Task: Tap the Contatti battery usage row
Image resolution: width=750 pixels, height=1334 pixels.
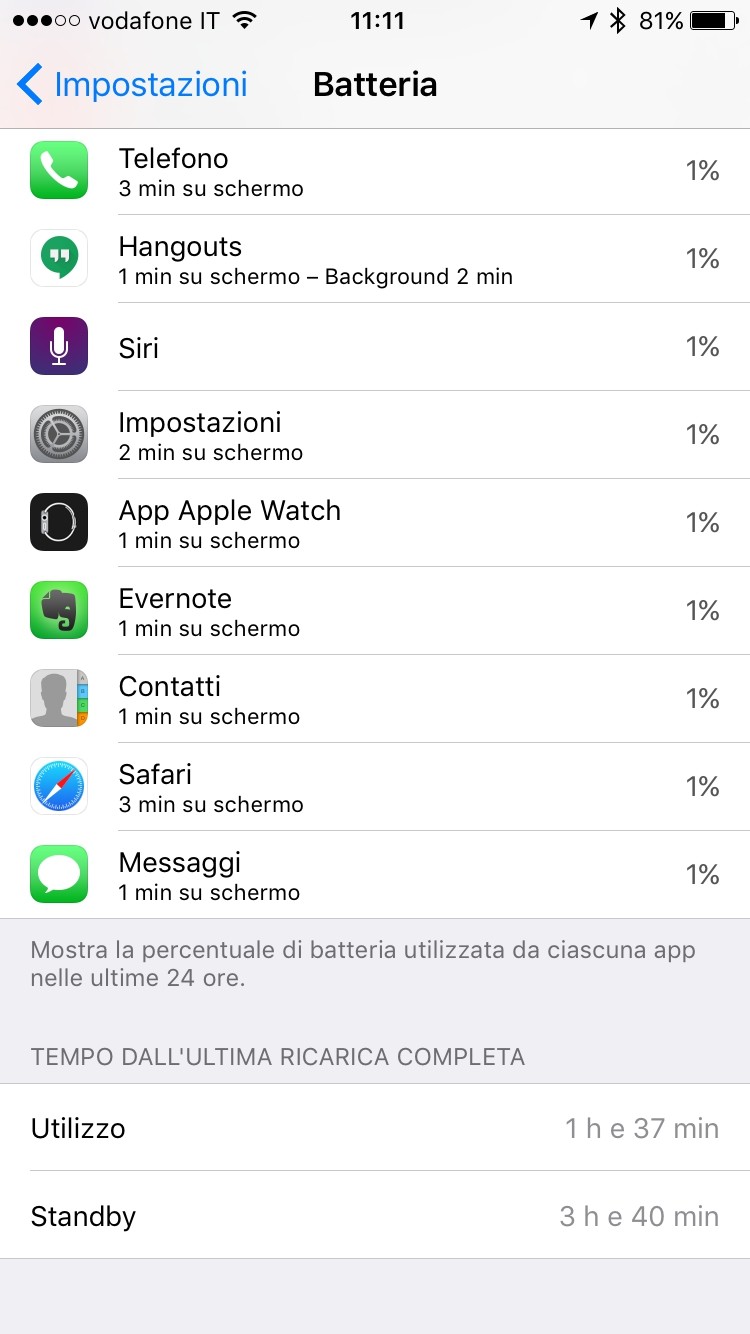Action: (375, 699)
